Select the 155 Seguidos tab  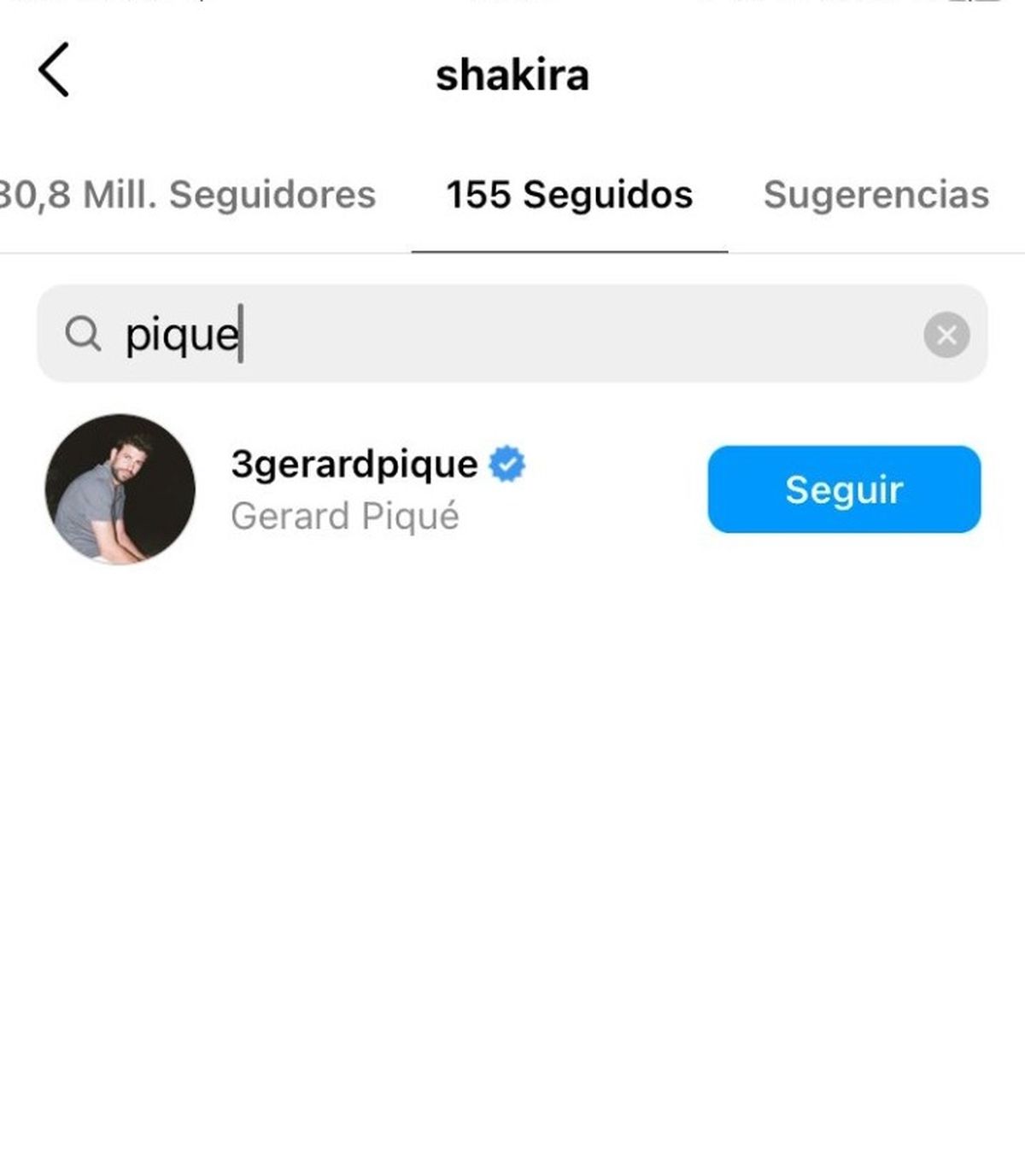[x=569, y=195]
